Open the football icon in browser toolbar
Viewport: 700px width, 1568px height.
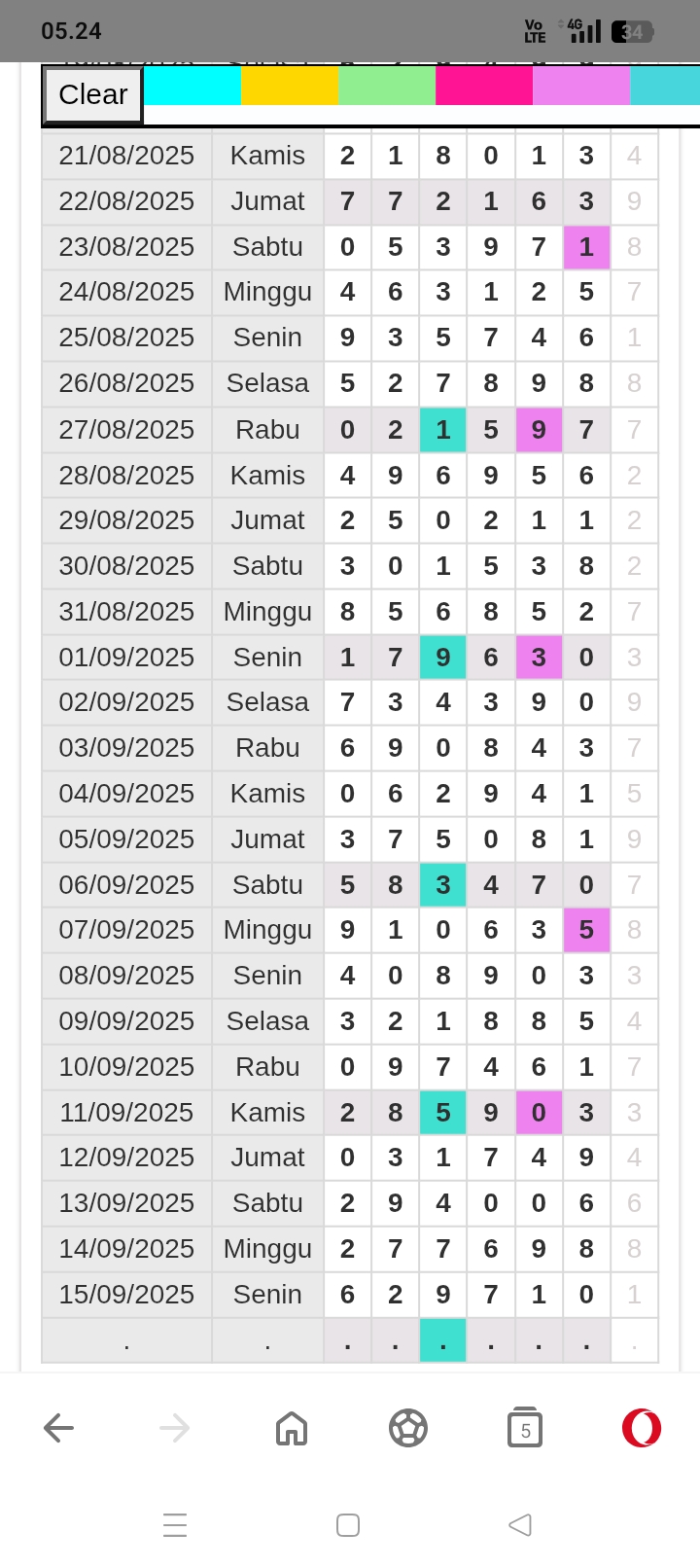point(408,1428)
